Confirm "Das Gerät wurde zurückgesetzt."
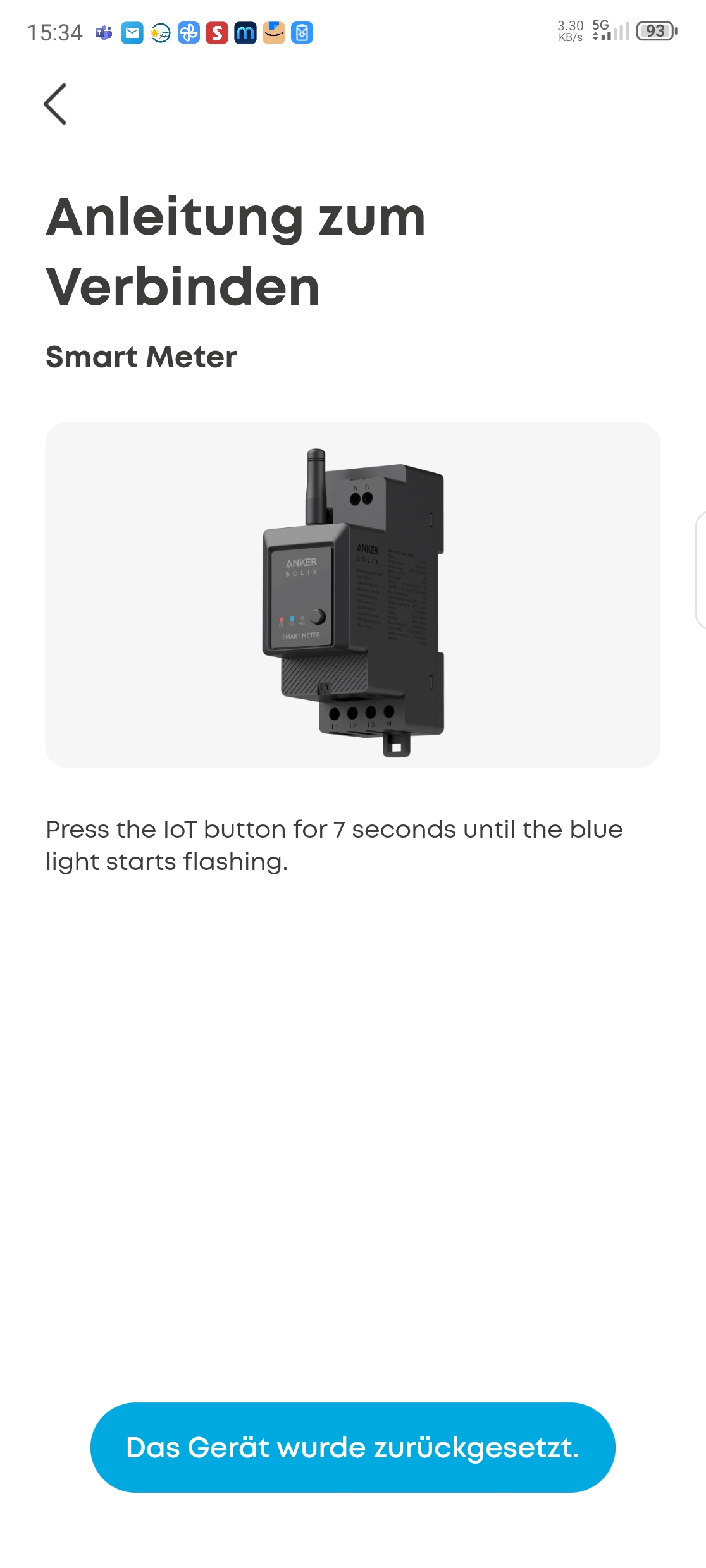The image size is (706, 1568). [x=352, y=1447]
